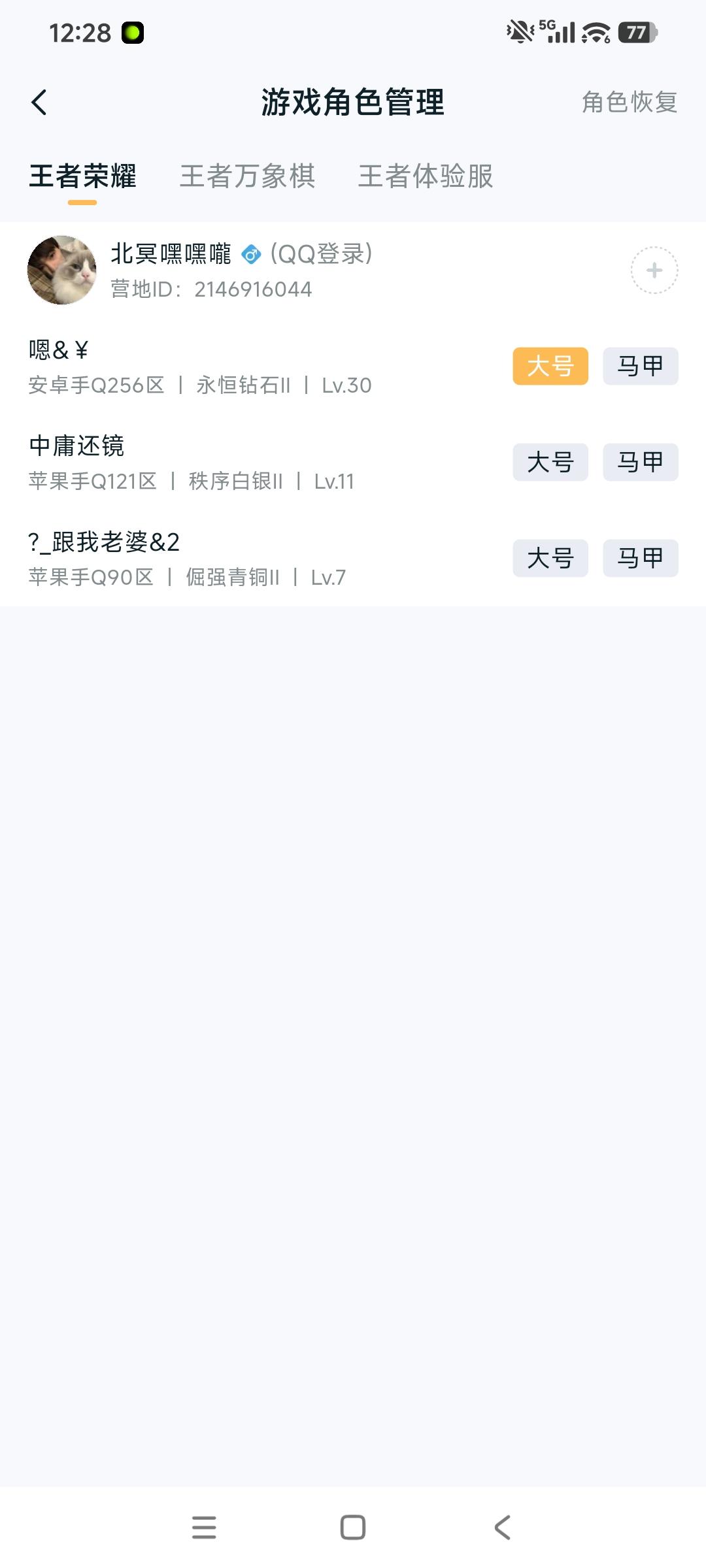706x1568 pixels.
Task: Tap the 营地ID 2146916044 text
Action: pos(210,289)
